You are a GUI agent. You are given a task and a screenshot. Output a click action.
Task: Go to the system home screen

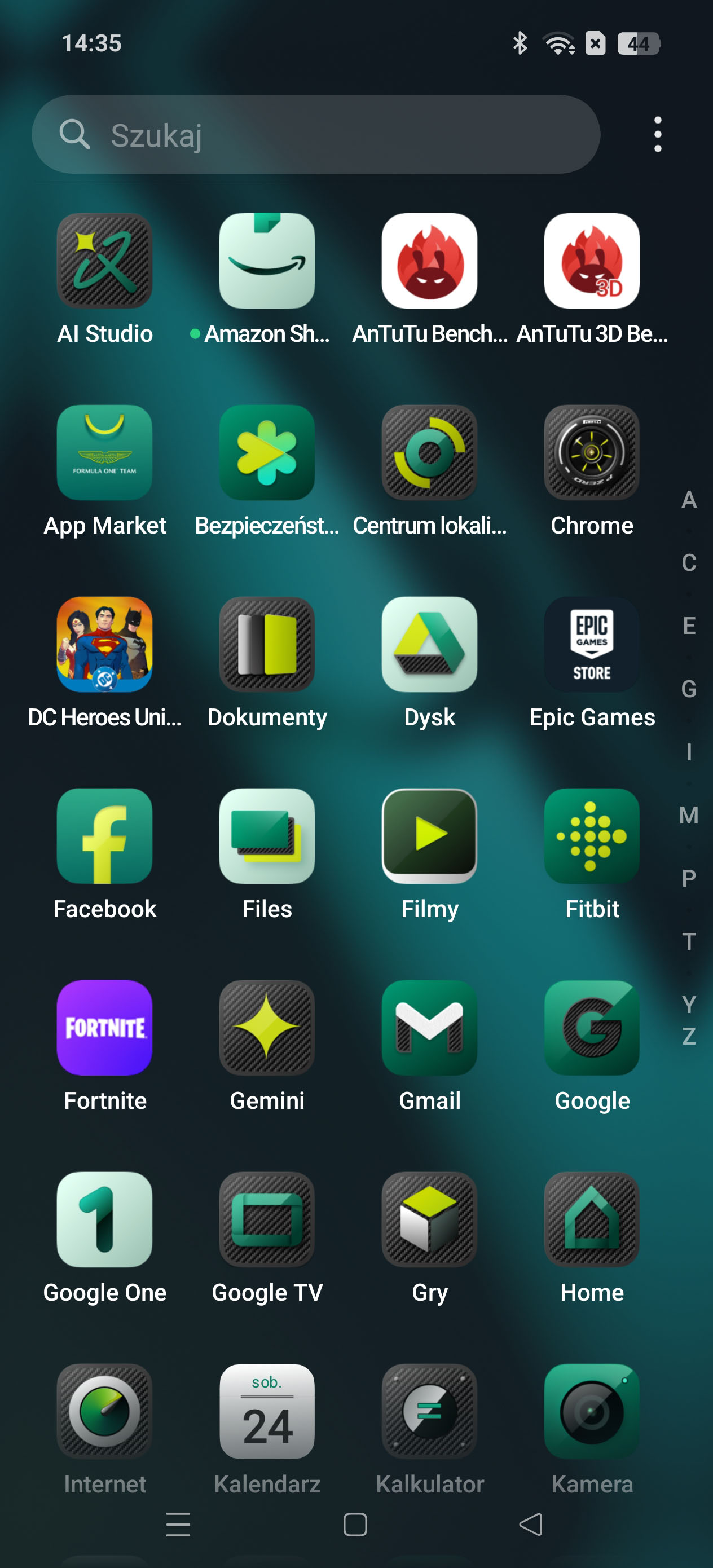click(x=355, y=1525)
